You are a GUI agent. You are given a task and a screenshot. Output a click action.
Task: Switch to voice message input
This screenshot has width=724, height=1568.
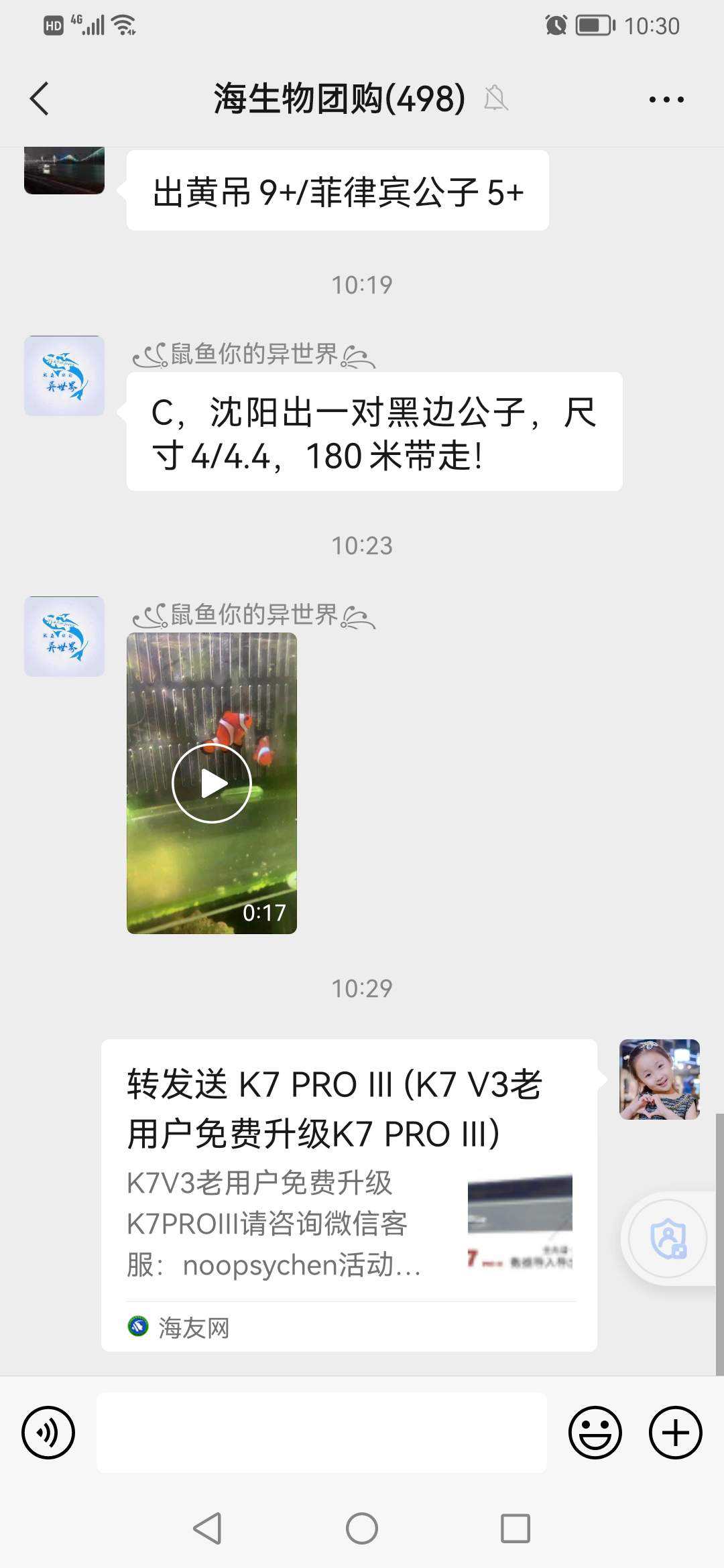click(48, 1433)
